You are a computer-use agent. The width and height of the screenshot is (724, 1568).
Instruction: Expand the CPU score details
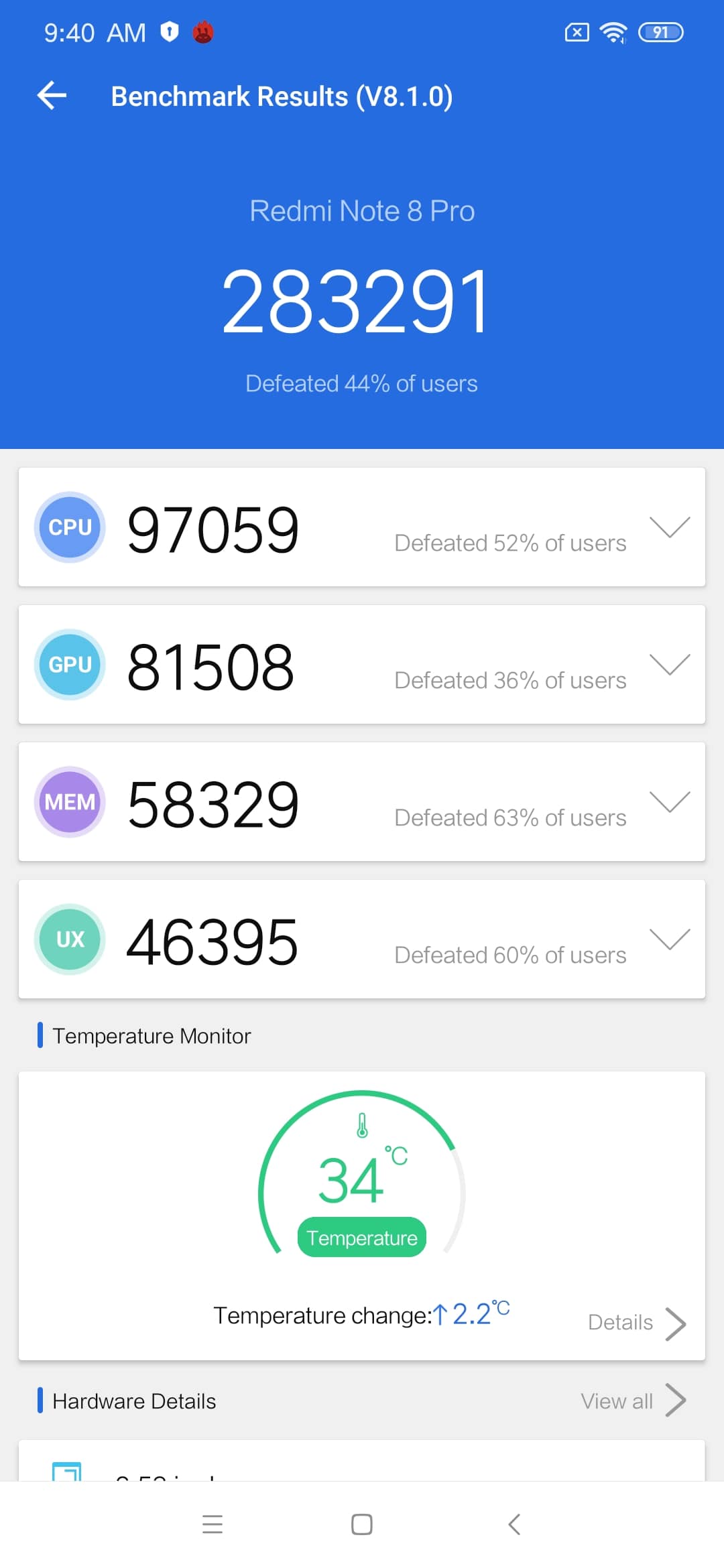[670, 527]
